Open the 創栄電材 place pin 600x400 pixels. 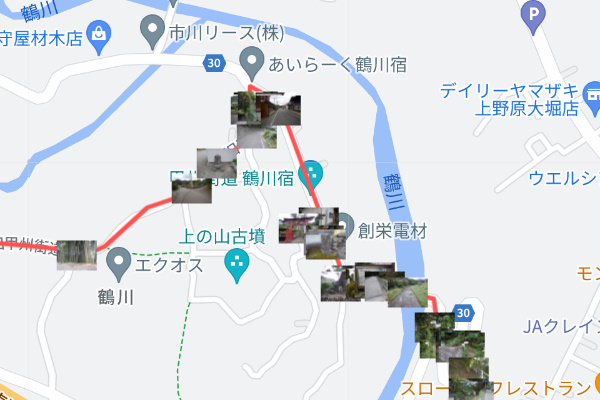345,226
